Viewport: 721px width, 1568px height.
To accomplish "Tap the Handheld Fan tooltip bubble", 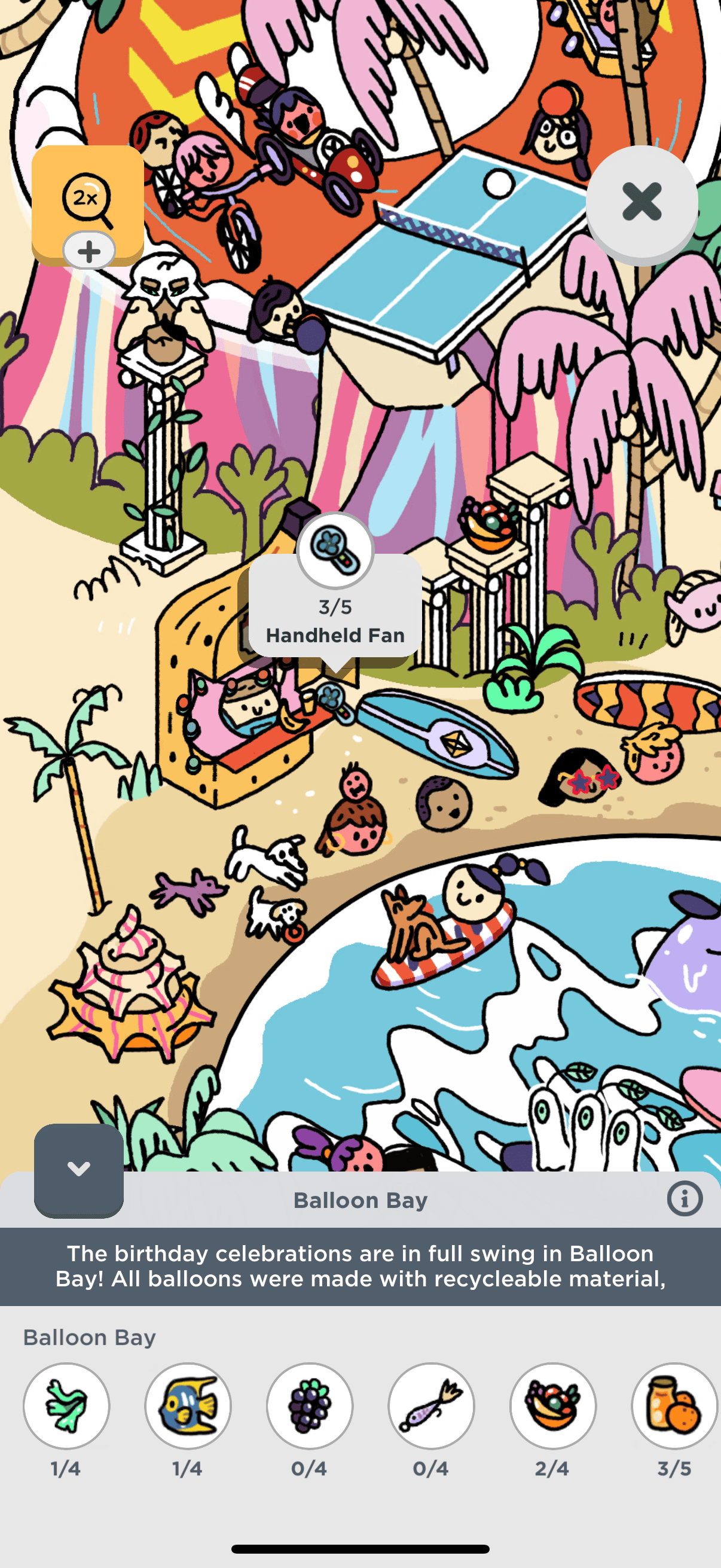I will [335, 609].
